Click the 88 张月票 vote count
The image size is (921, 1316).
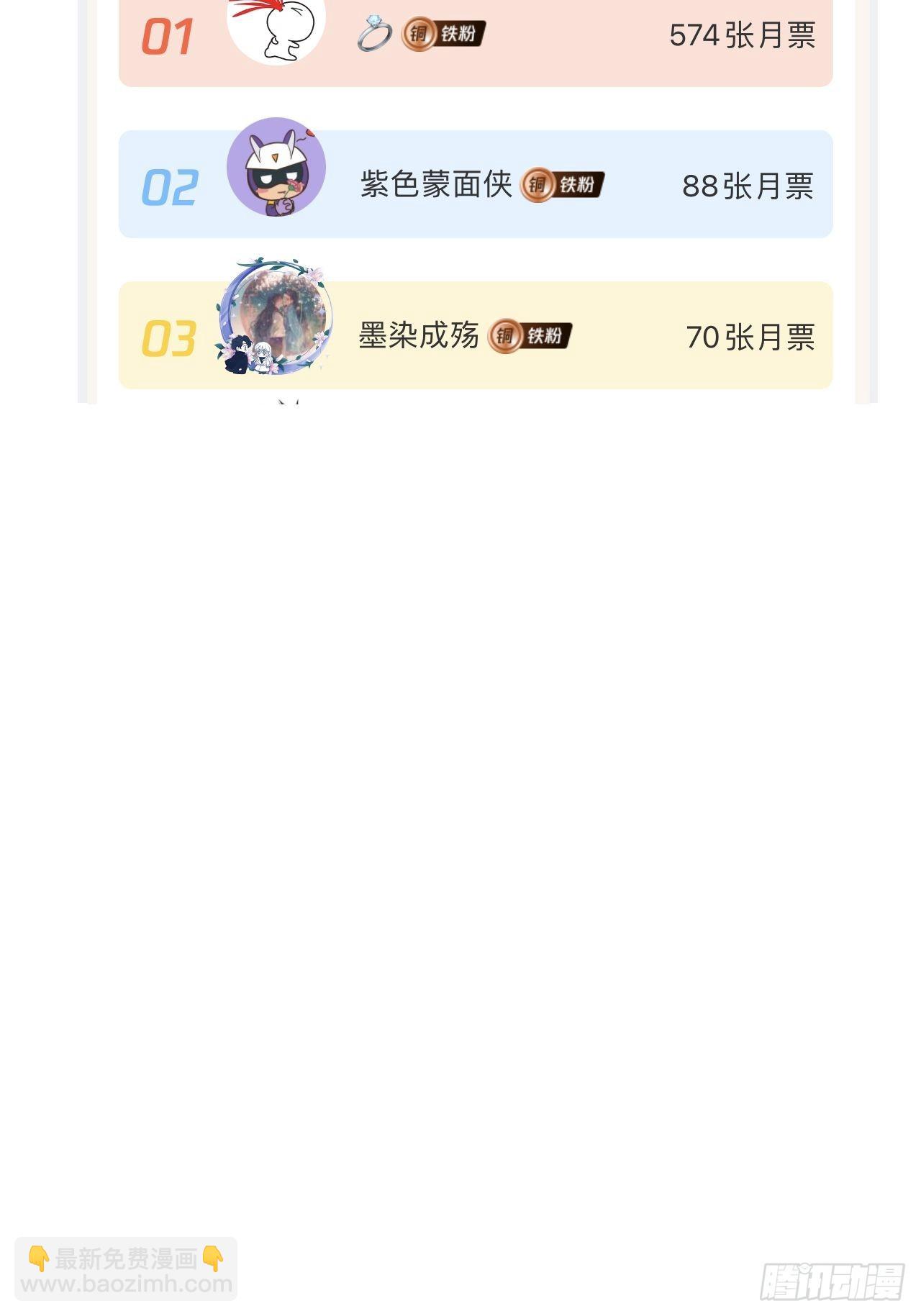coord(747,183)
